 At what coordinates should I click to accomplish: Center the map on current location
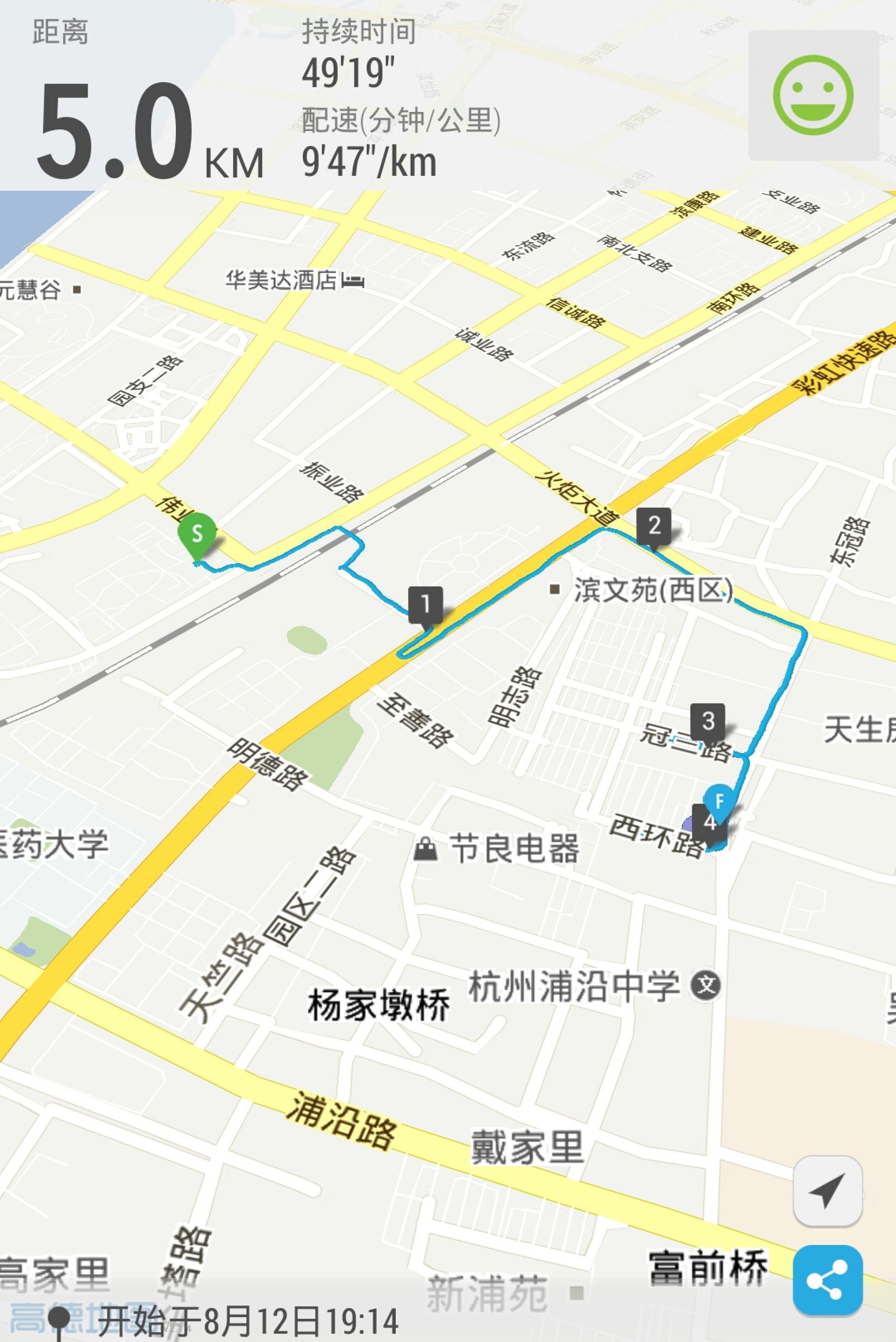[x=827, y=1191]
